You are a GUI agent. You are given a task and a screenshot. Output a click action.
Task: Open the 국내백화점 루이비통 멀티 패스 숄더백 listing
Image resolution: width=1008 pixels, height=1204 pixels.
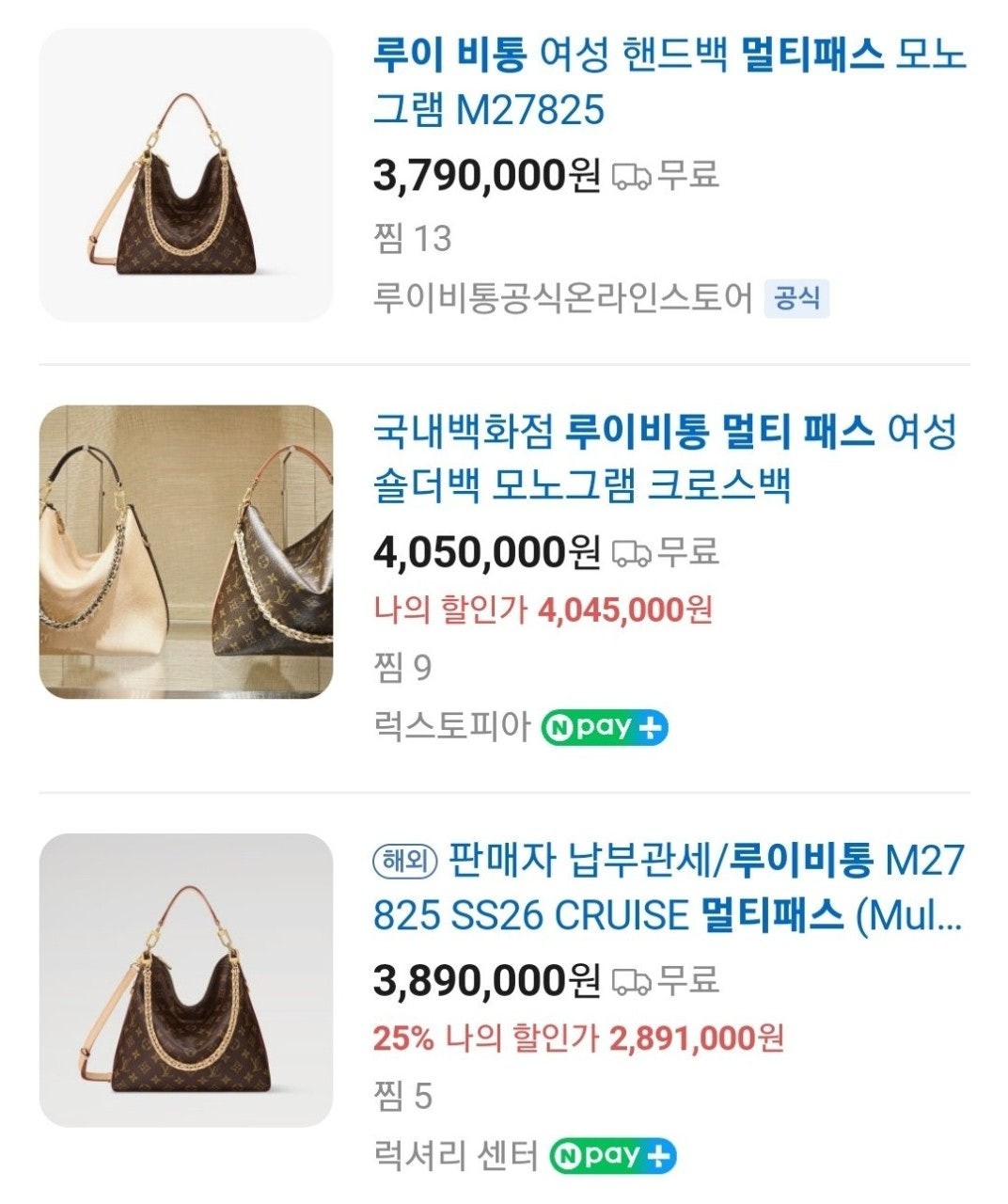point(664,459)
